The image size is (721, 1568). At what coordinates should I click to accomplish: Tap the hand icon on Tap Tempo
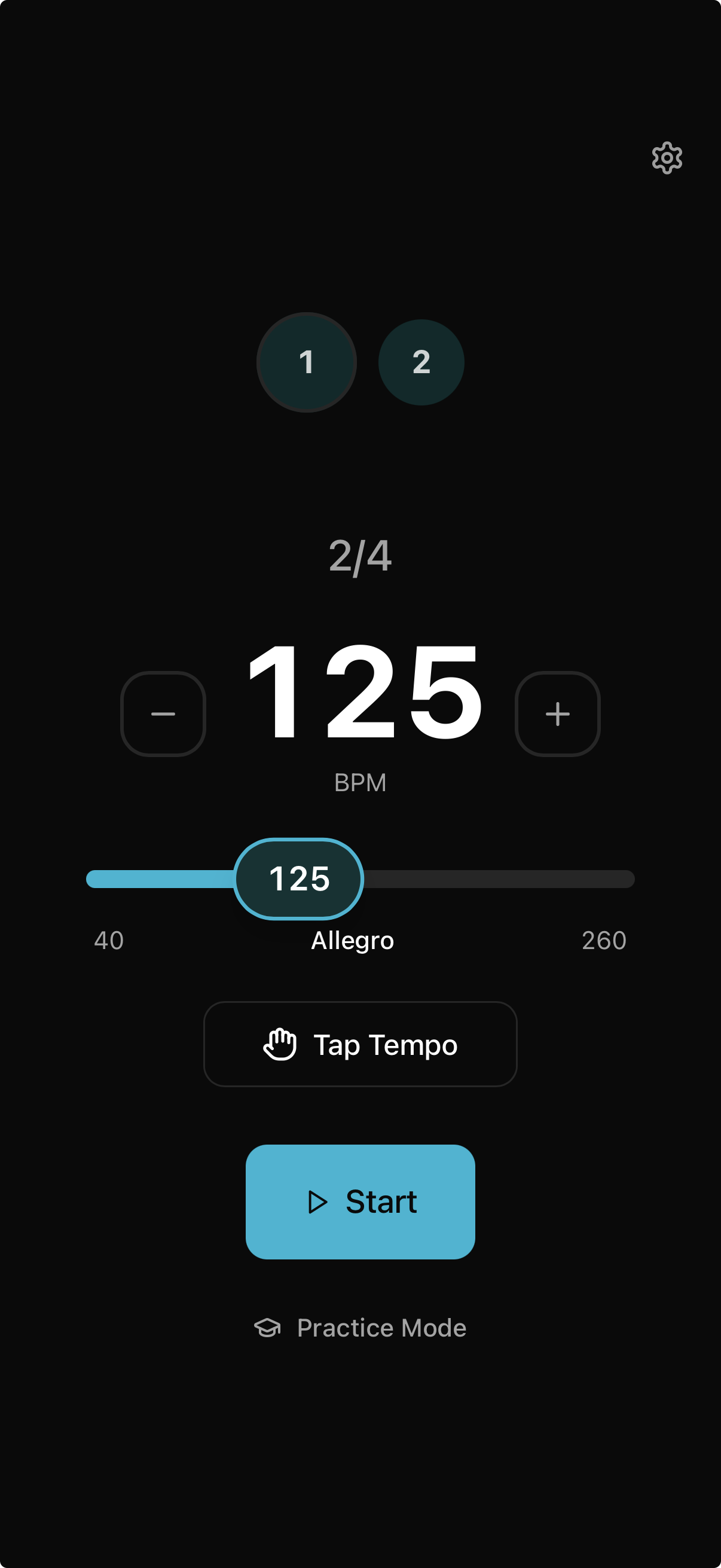click(278, 1045)
